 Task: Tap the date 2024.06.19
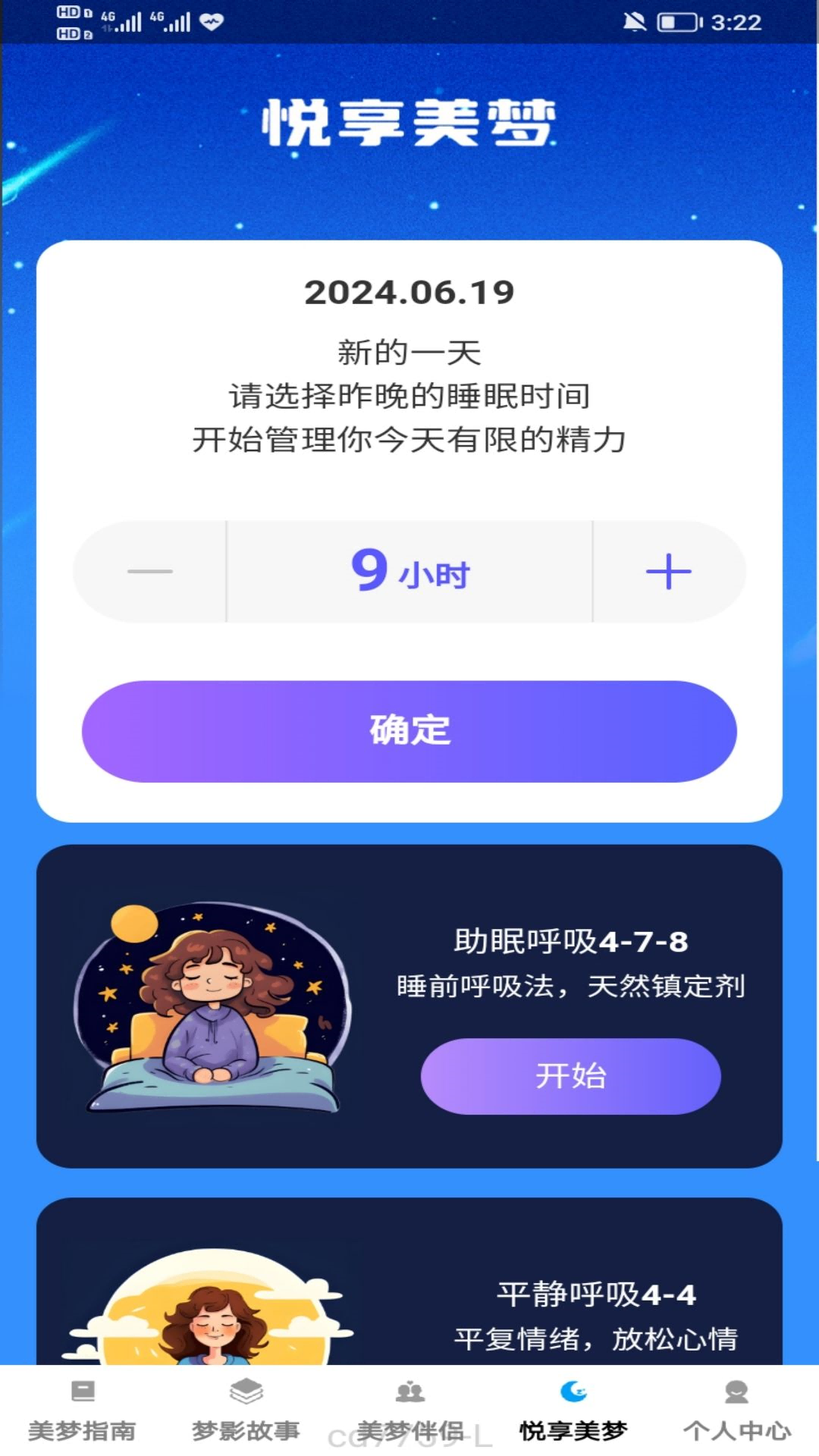tap(409, 292)
